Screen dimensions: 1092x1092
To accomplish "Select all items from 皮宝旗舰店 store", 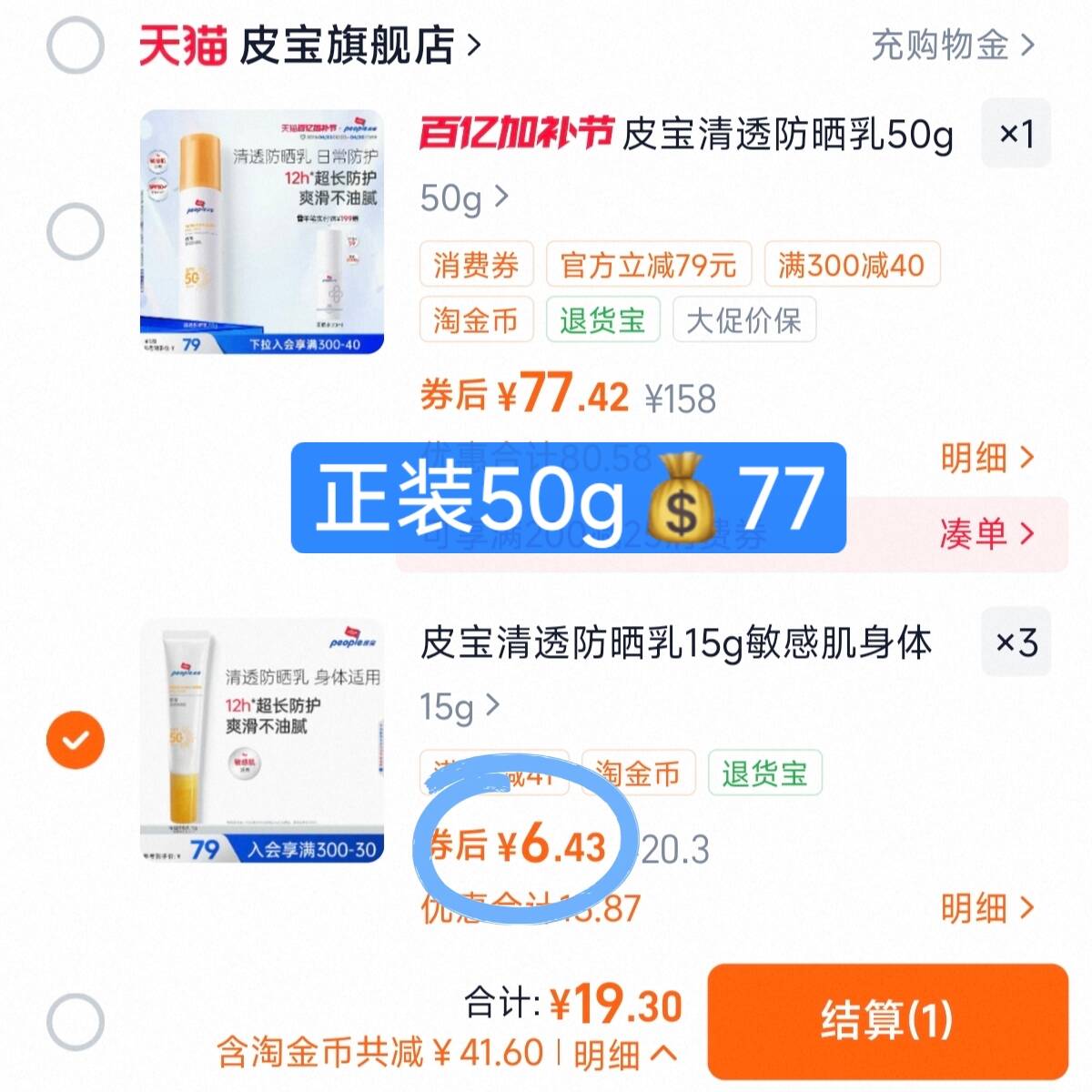I will click(76, 44).
